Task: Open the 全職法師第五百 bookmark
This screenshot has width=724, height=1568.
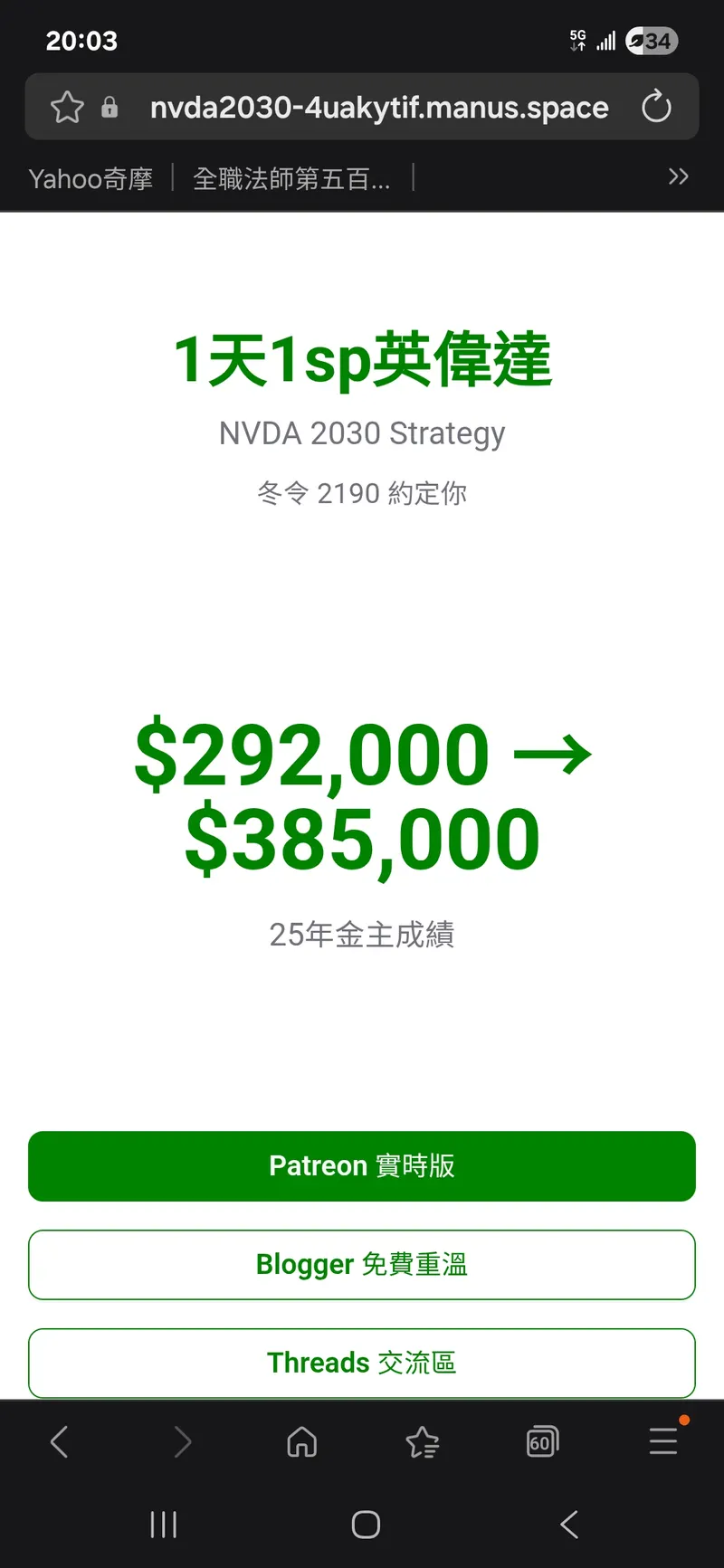Action: (x=291, y=178)
